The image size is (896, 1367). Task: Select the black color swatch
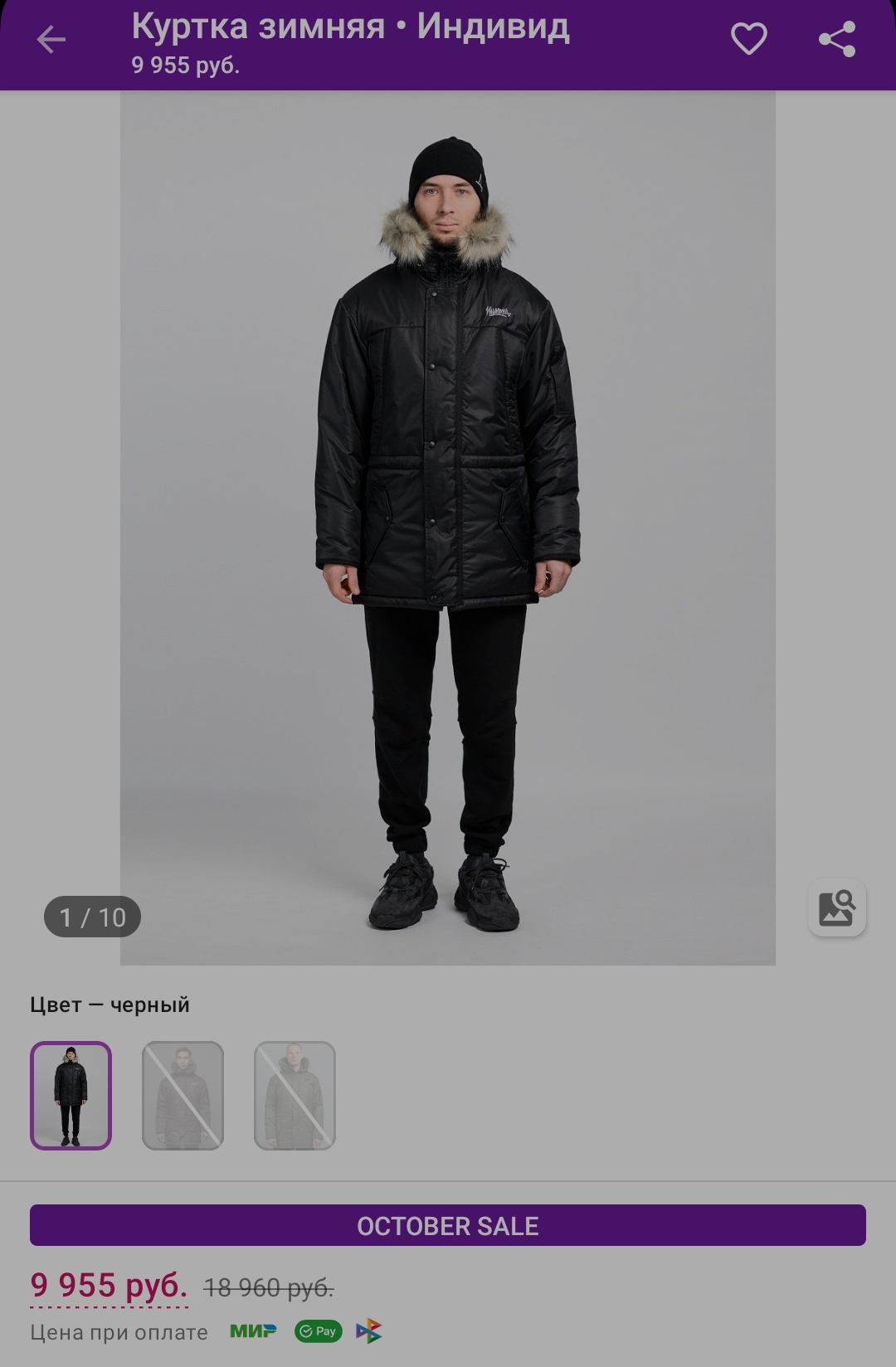(71, 1095)
